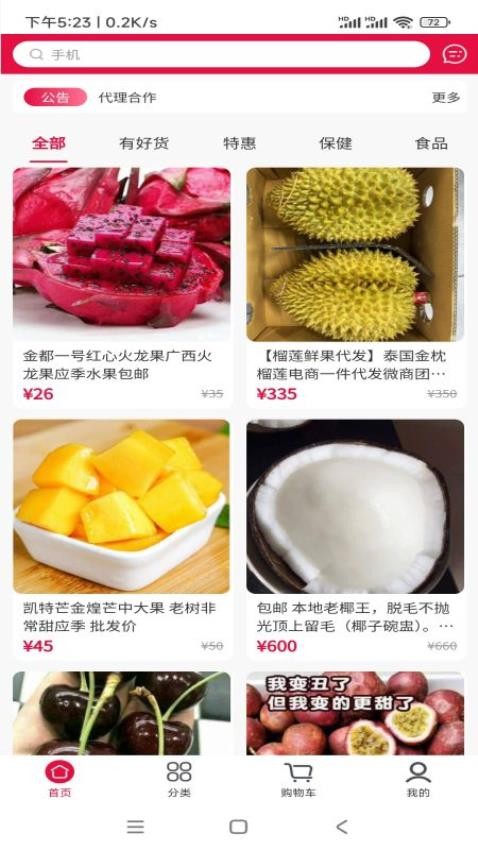Viewport: 478px width, 850px height.
Task: View the 本地老椰王 coconut product
Action: pos(356,539)
